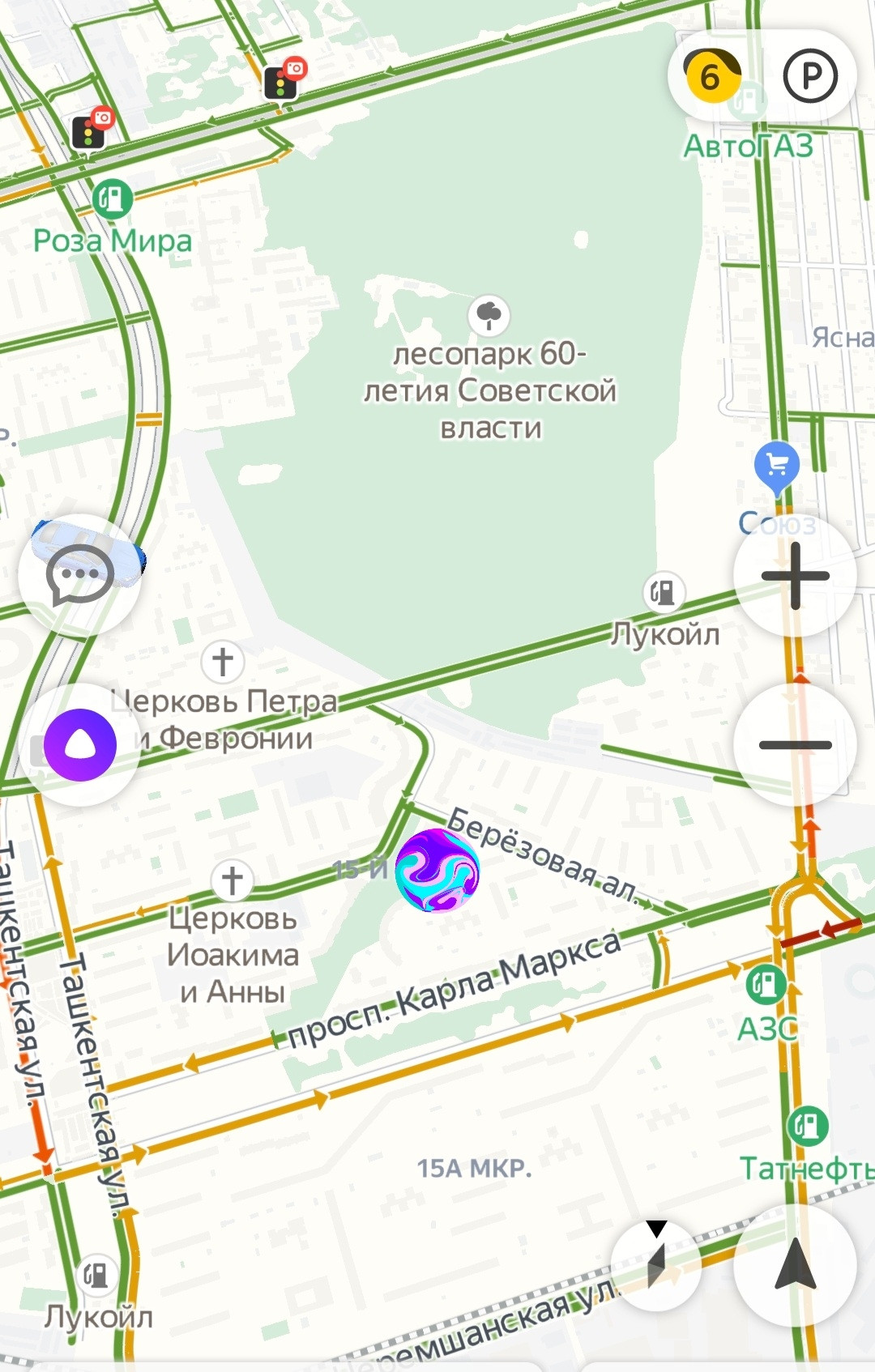The height and width of the screenshot is (1372, 875).
Task: Open the Роза Мира gas station marker
Action: [113, 198]
